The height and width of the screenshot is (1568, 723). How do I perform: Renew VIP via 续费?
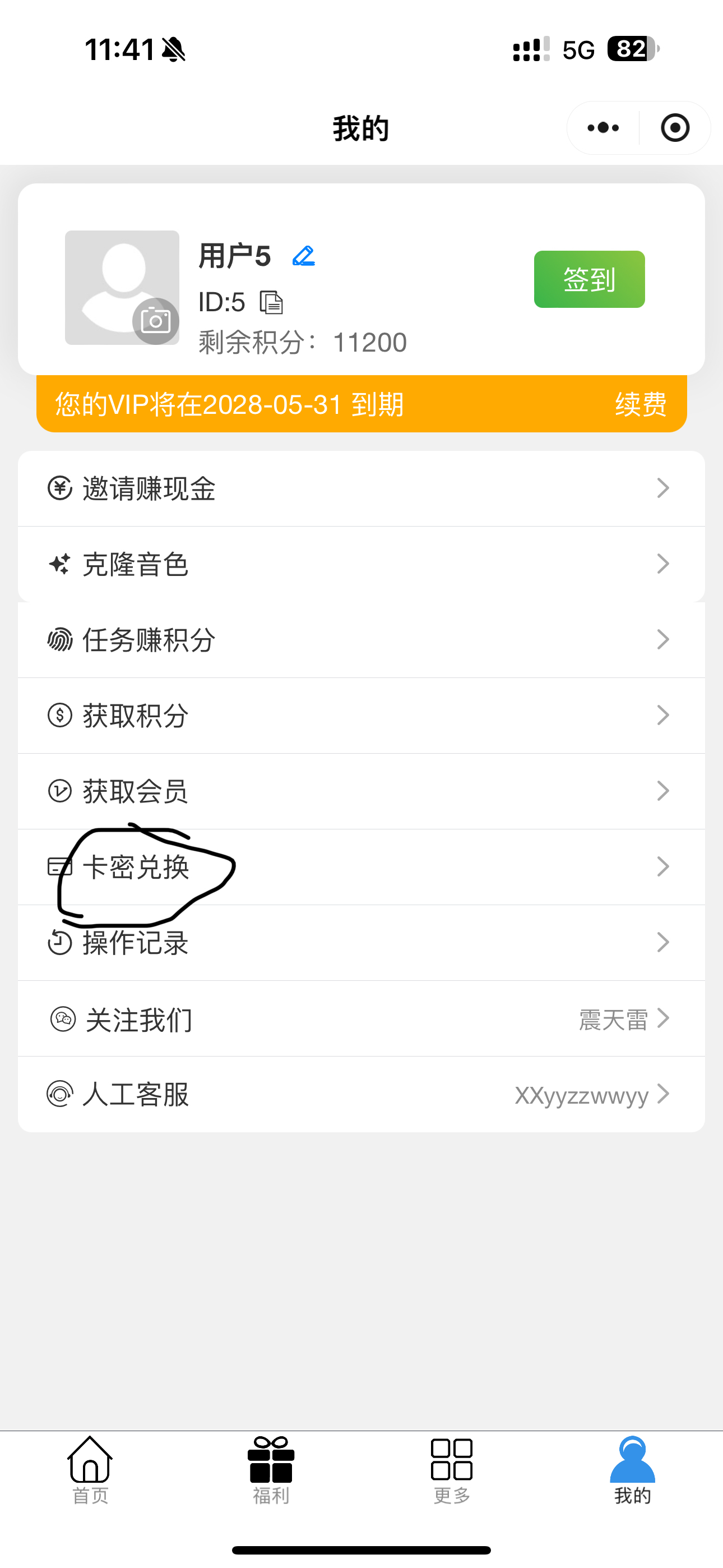click(640, 404)
